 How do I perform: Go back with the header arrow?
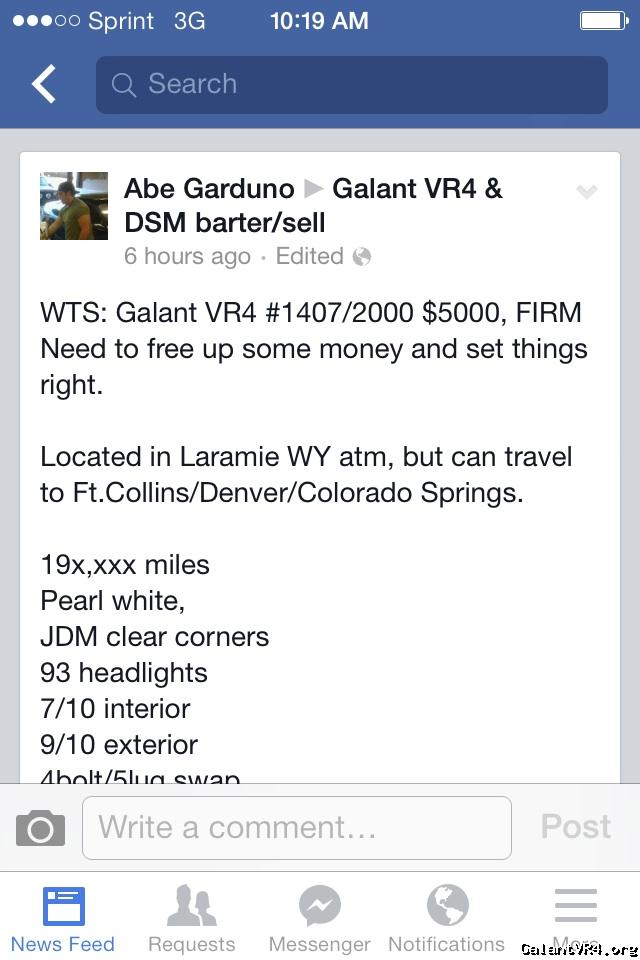(x=44, y=84)
